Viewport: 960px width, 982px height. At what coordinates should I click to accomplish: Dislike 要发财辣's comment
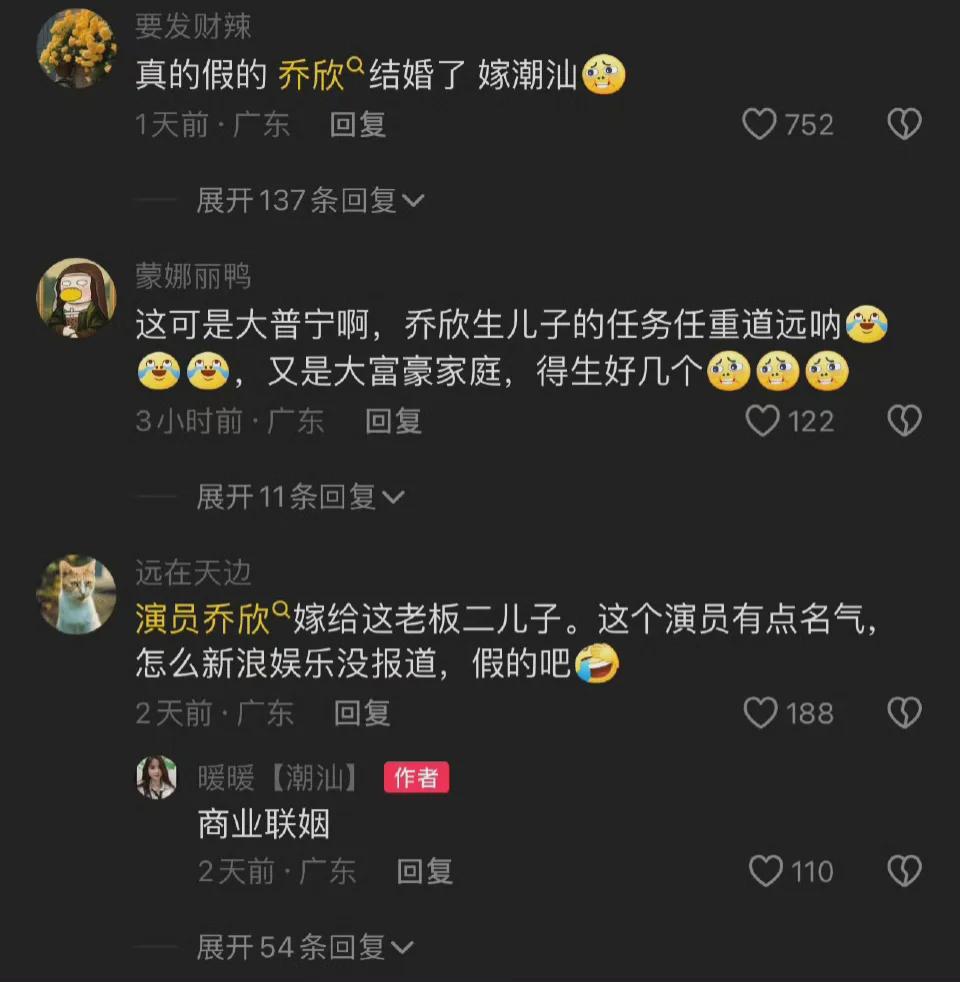[x=904, y=125]
